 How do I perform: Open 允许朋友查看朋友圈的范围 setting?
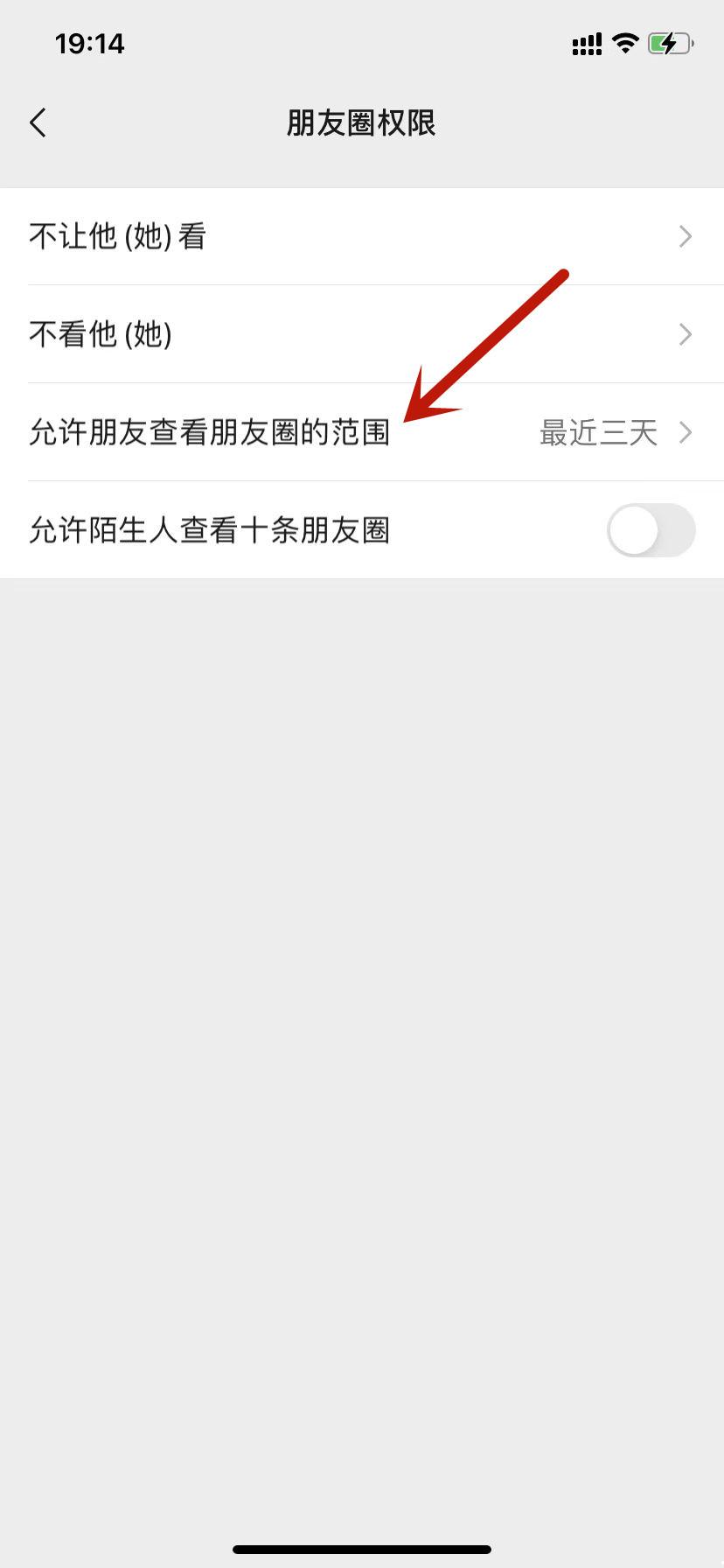point(362,432)
